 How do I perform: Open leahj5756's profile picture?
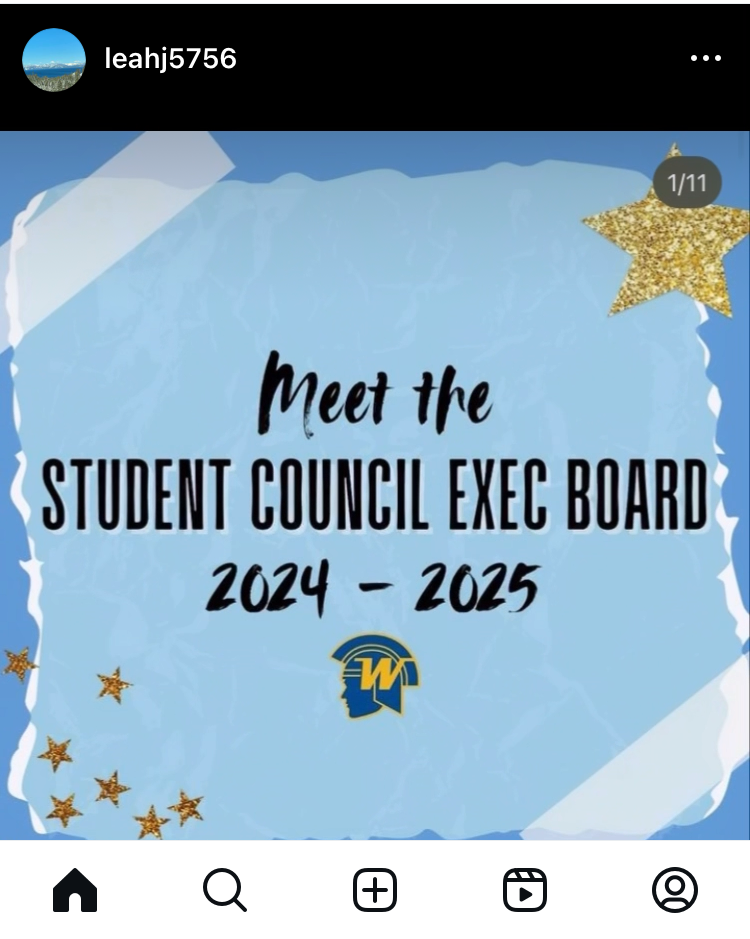[x=54, y=60]
